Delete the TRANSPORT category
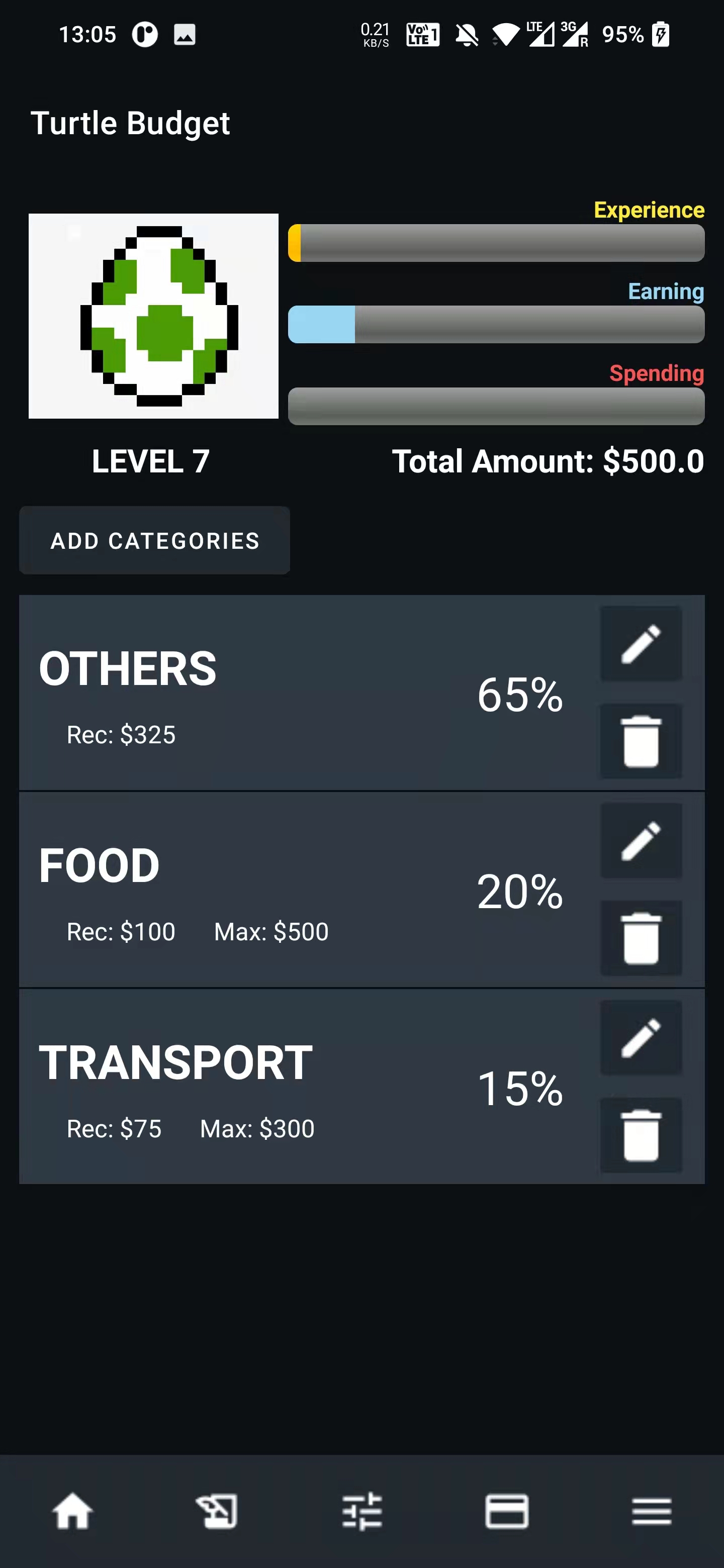The width and height of the screenshot is (724, 1568). (641, 1135)
